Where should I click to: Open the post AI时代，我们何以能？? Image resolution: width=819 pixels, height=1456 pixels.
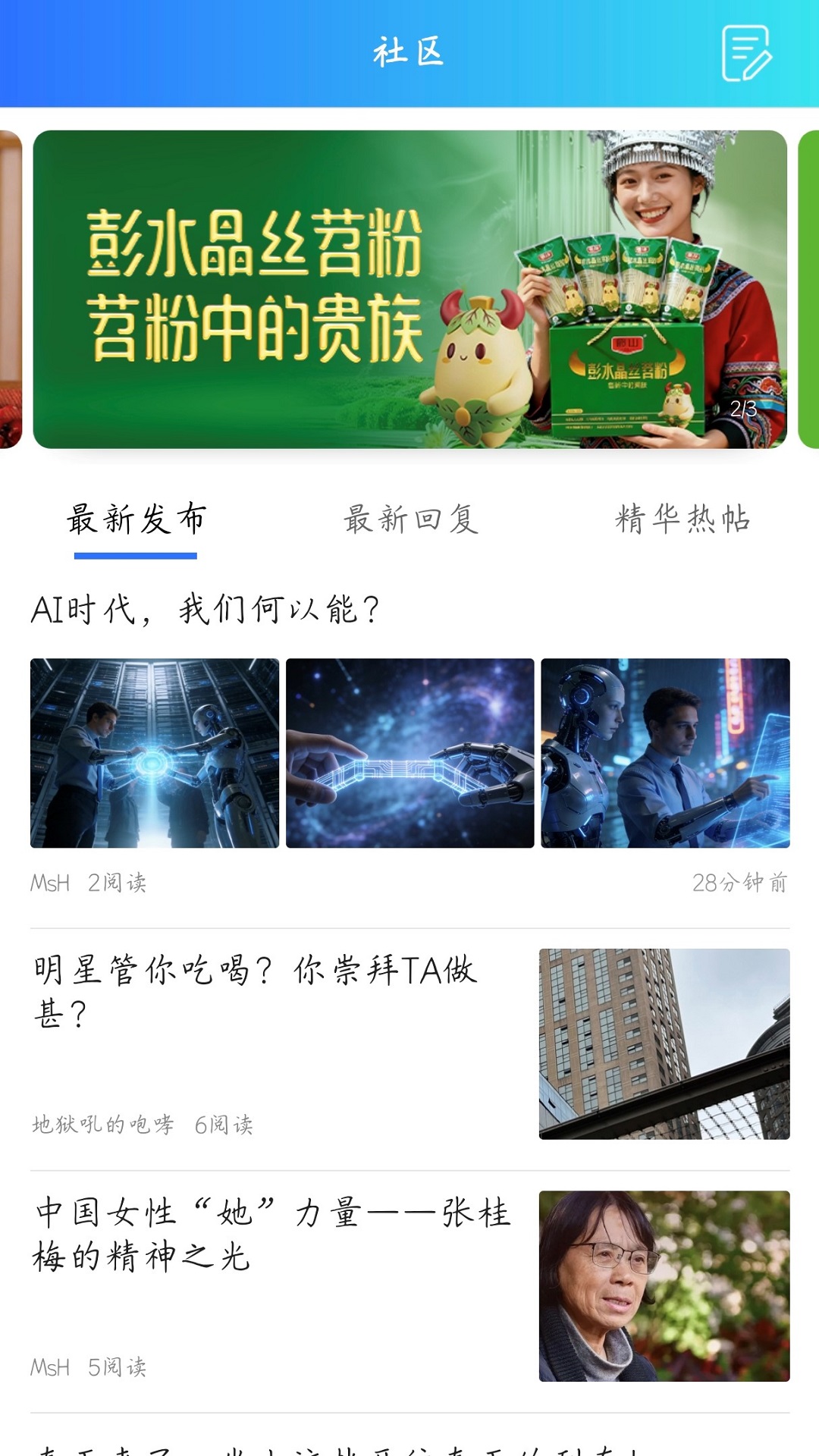[x=205, y=607]
